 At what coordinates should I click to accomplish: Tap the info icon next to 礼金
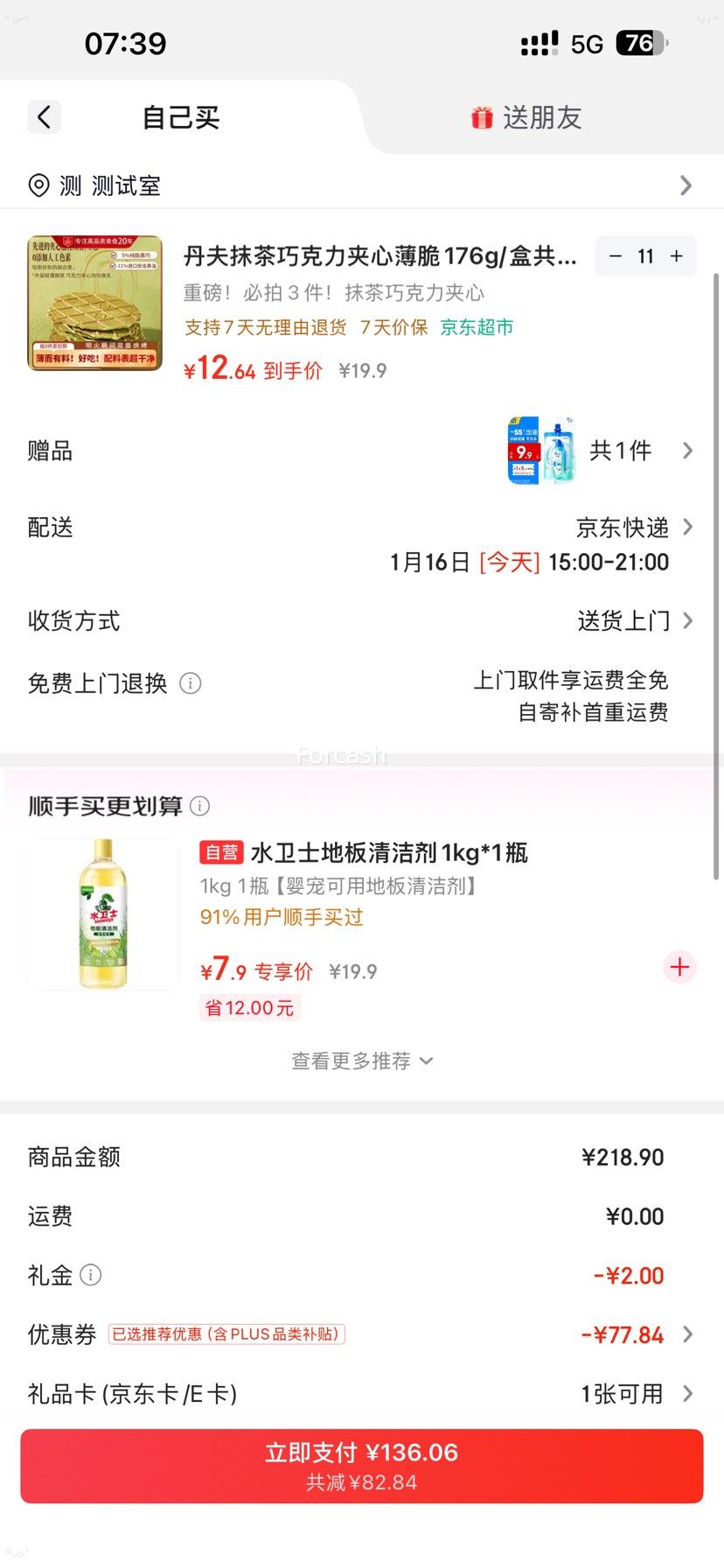(x=92, y=1276)
